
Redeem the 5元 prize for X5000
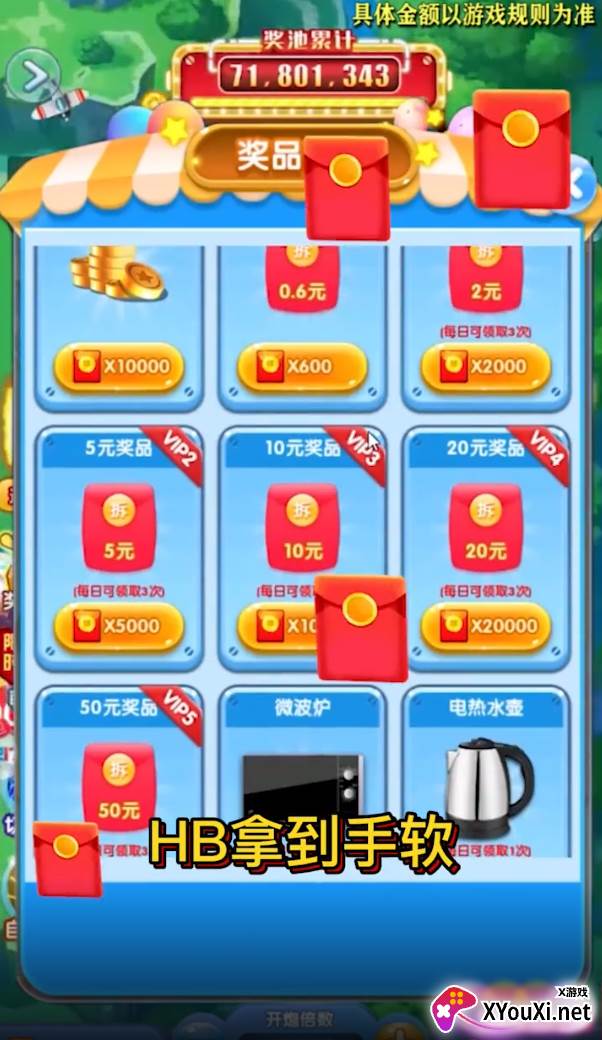pos(119,626)
